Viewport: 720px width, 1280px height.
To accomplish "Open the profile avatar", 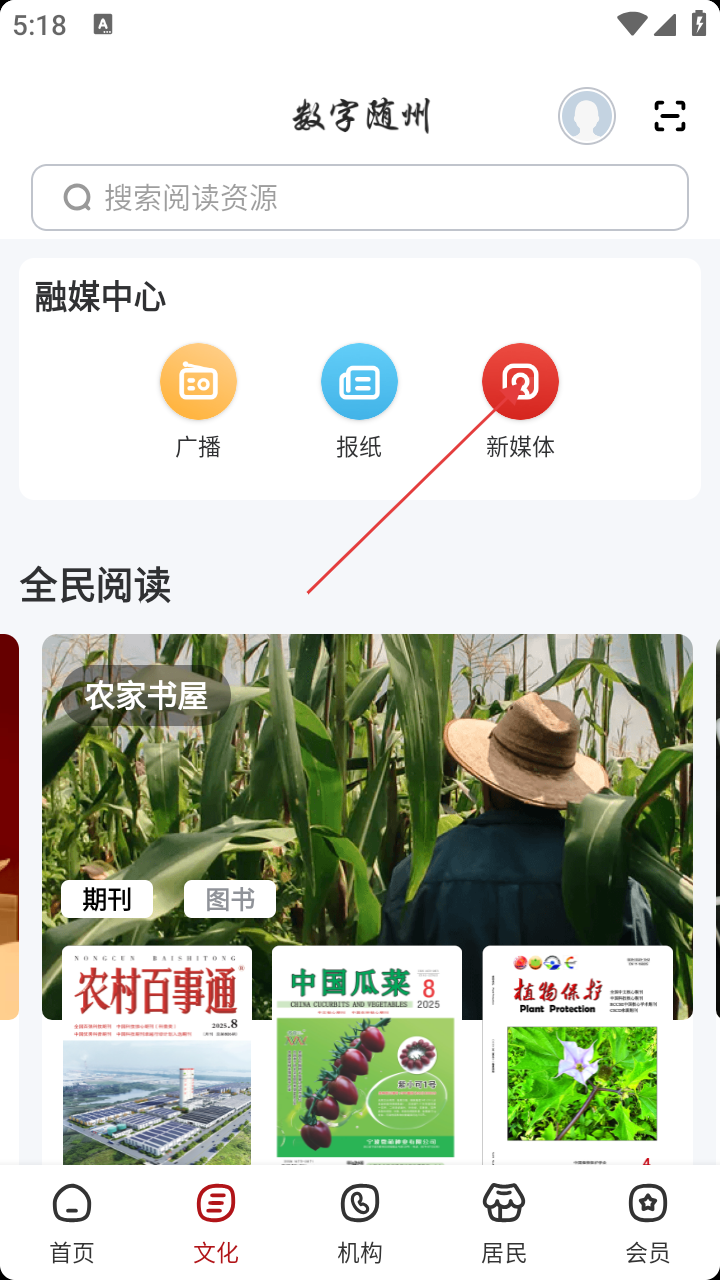I will pos(587,116).
